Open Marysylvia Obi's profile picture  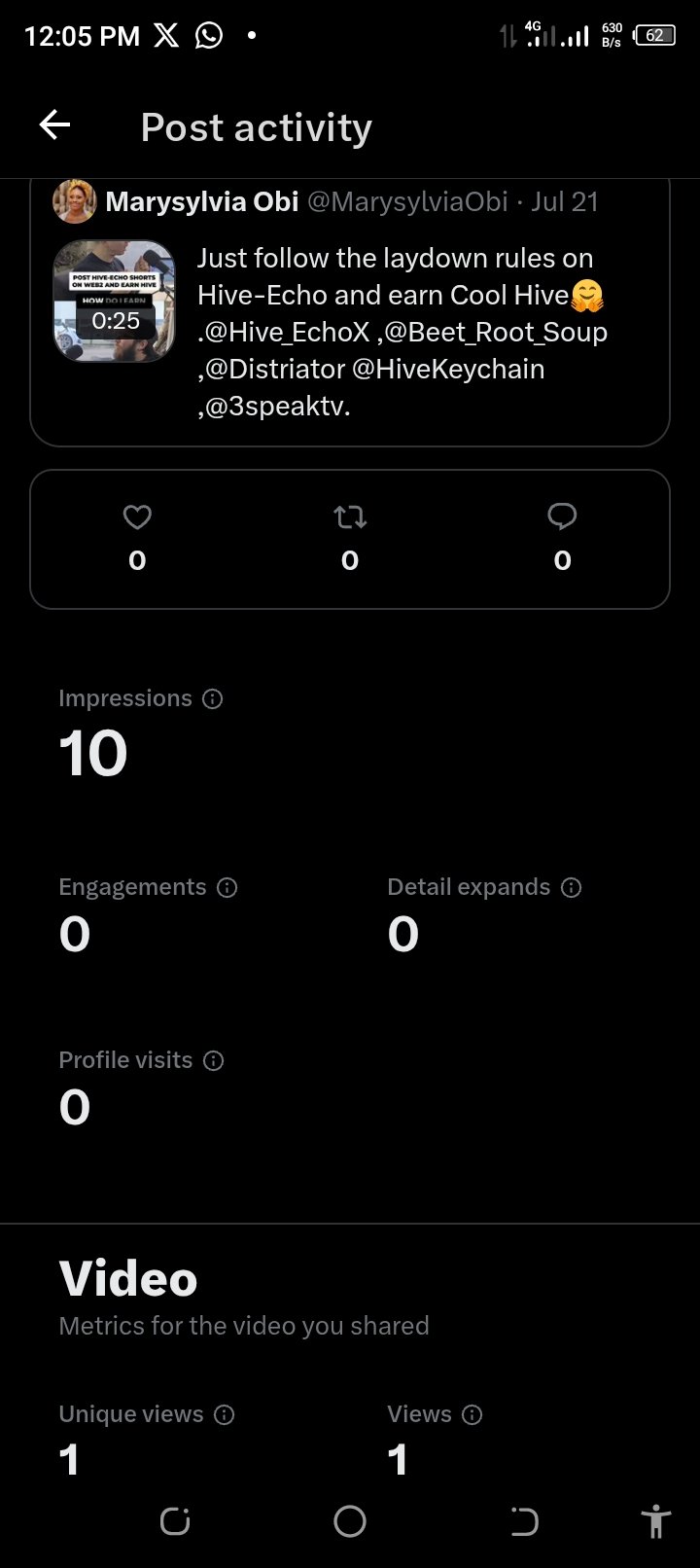coord(74,201)
